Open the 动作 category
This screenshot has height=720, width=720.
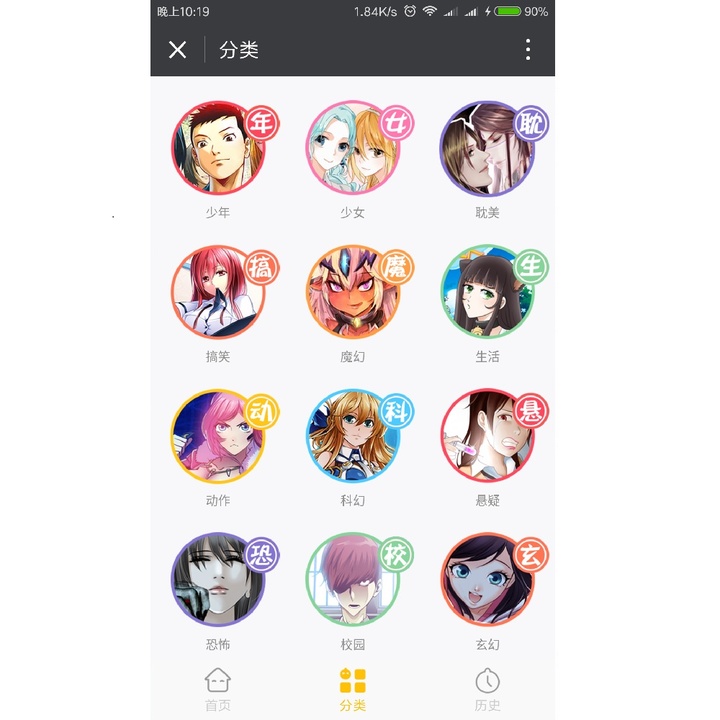[218, 436]
